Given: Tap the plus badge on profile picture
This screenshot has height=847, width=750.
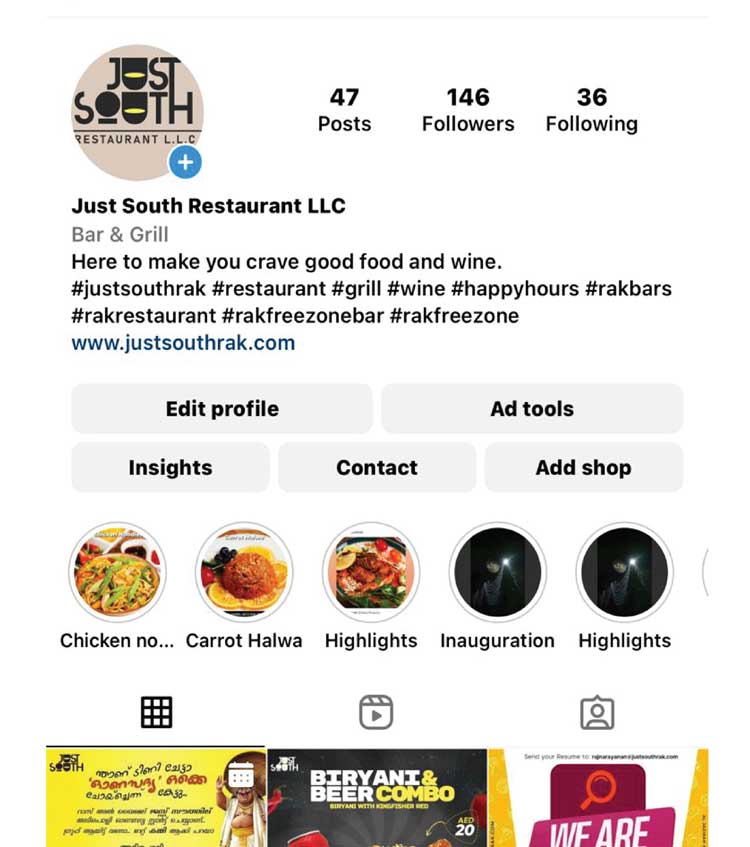Looking at the screenshot, I should click(x=185, y=163).
